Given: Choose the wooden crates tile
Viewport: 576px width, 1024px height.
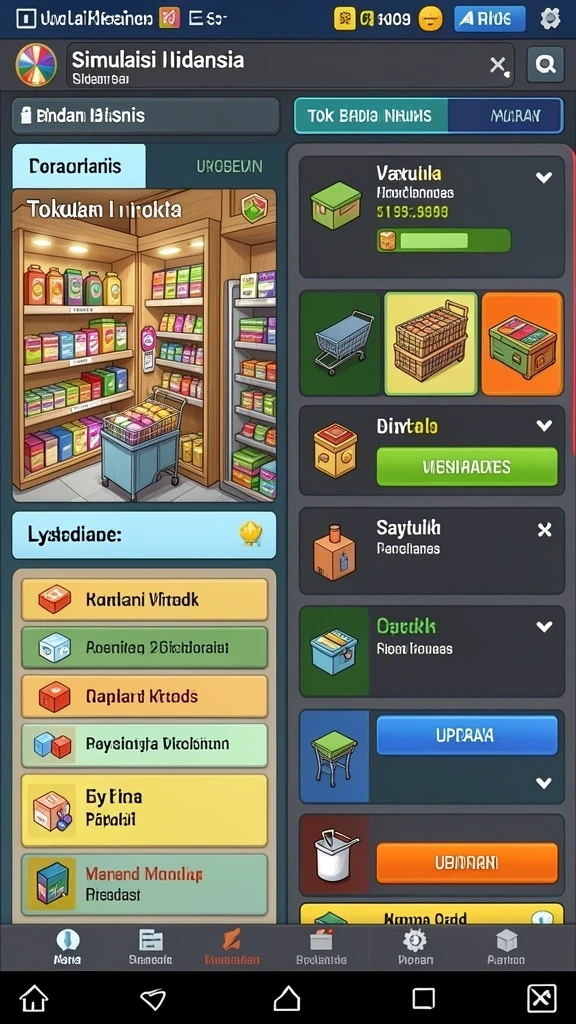Looking at the screenshot, I should 431,344.
